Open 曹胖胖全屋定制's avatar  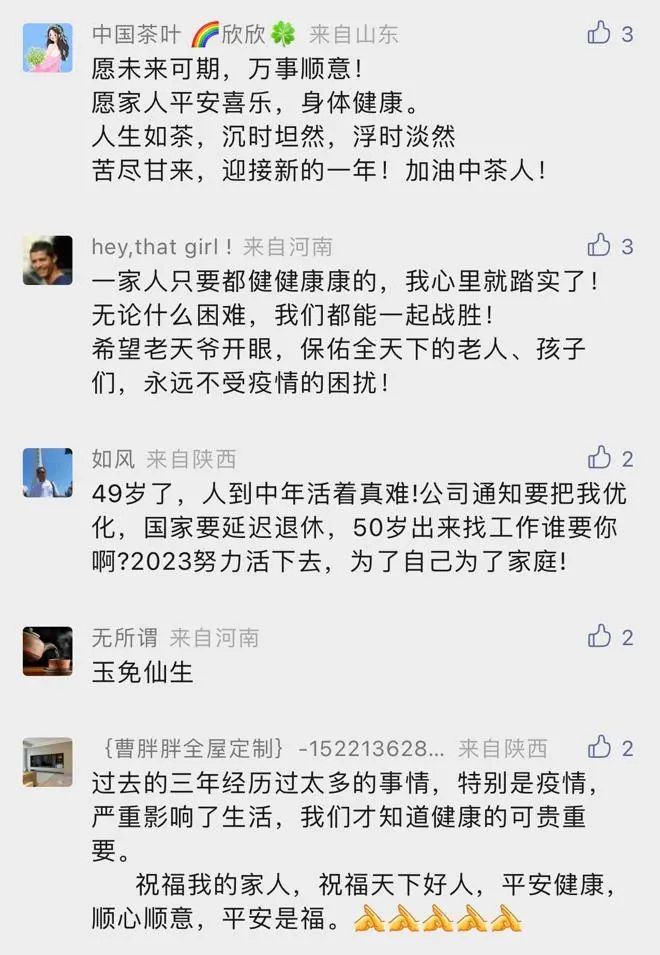(47, 762)
